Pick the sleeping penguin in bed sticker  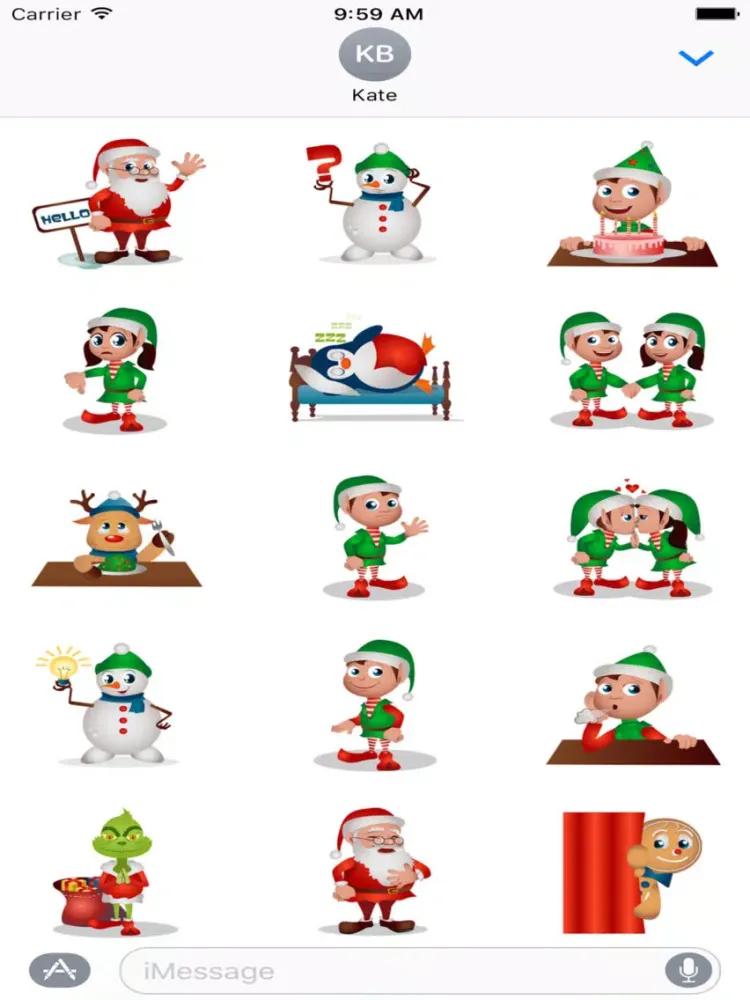[x=372, y=368]
